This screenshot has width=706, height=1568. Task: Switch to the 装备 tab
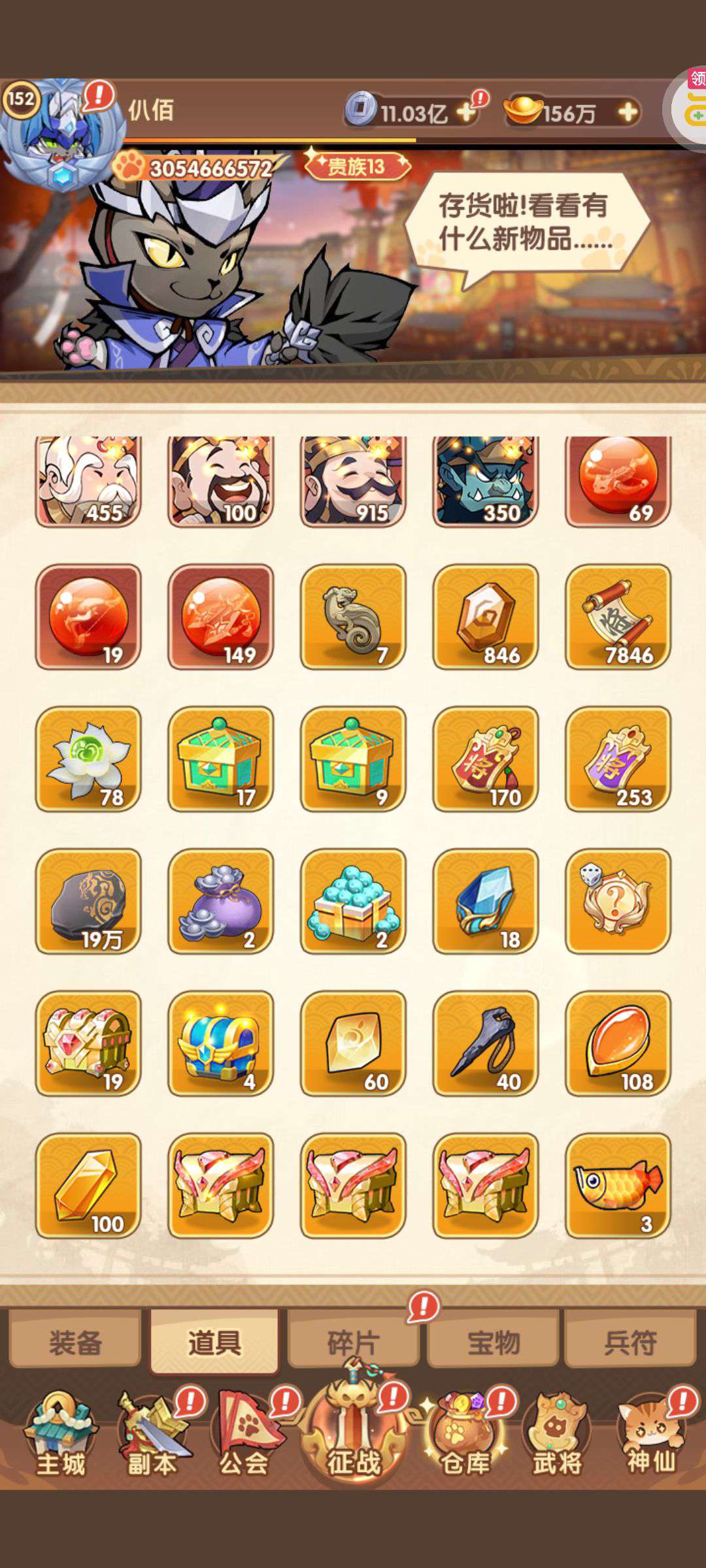[75, 1343]
